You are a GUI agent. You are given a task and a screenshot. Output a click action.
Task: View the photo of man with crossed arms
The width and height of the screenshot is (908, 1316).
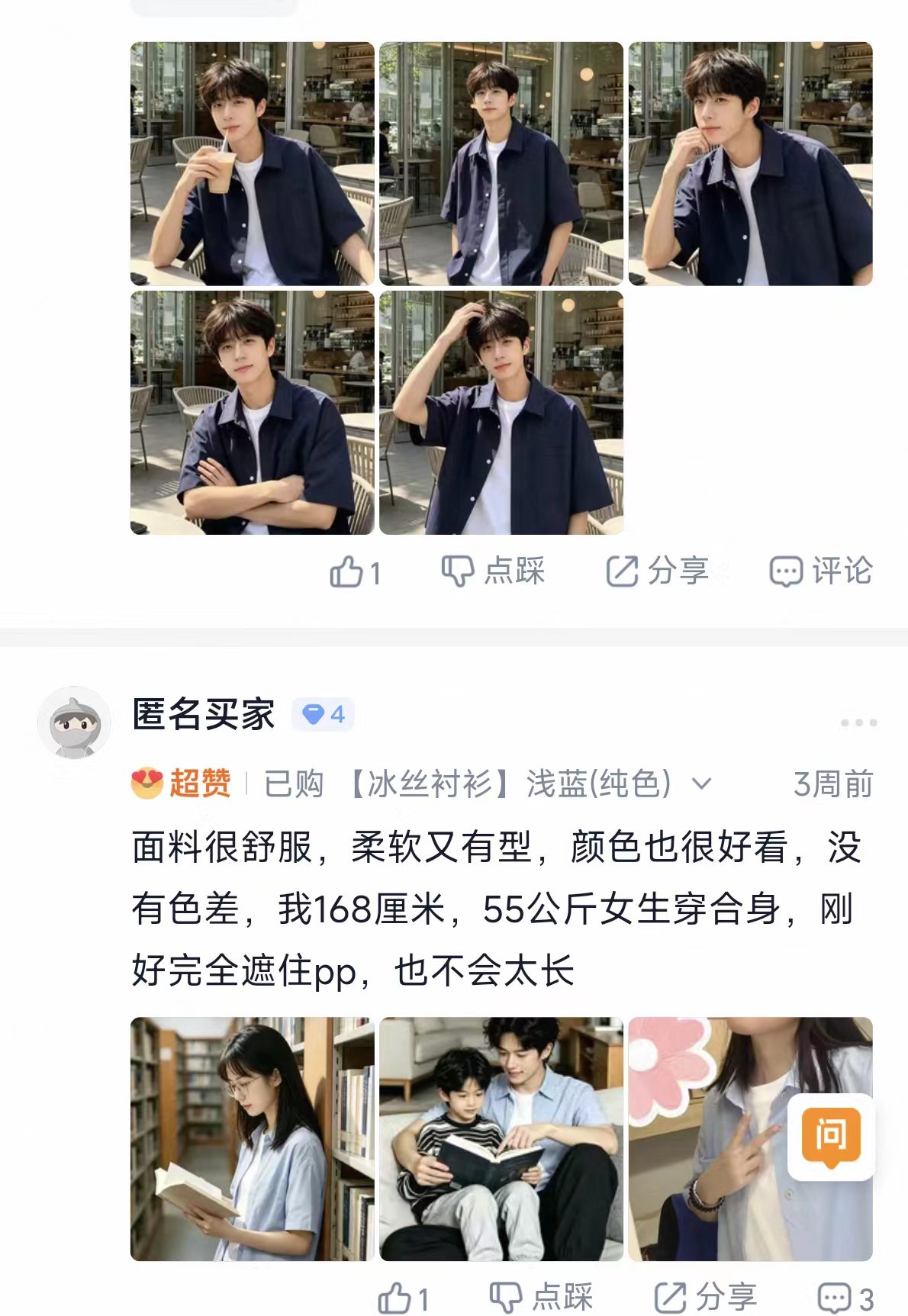click(x=253, y=413)
